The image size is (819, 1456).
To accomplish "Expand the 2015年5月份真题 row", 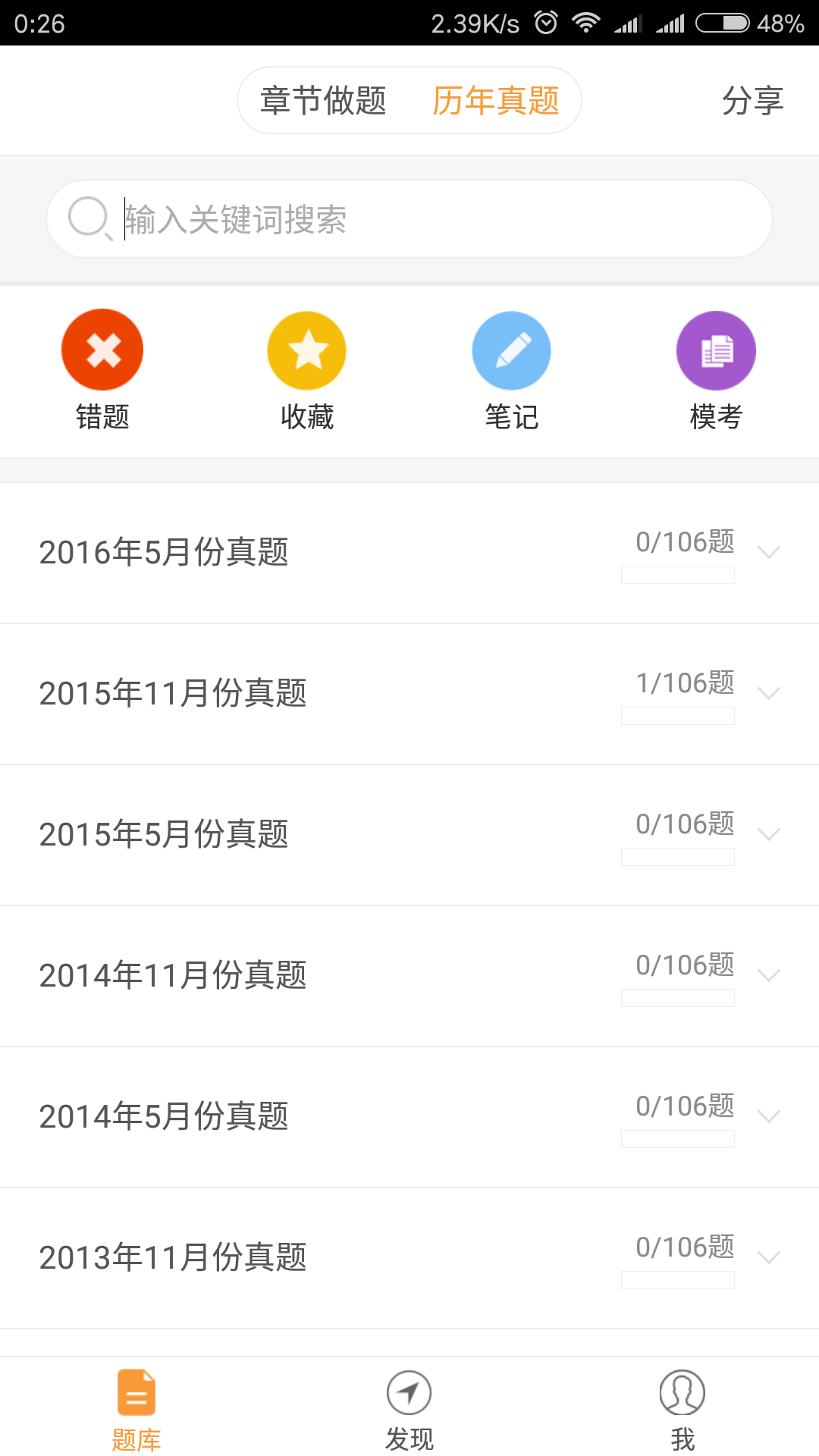I will 409,835.
